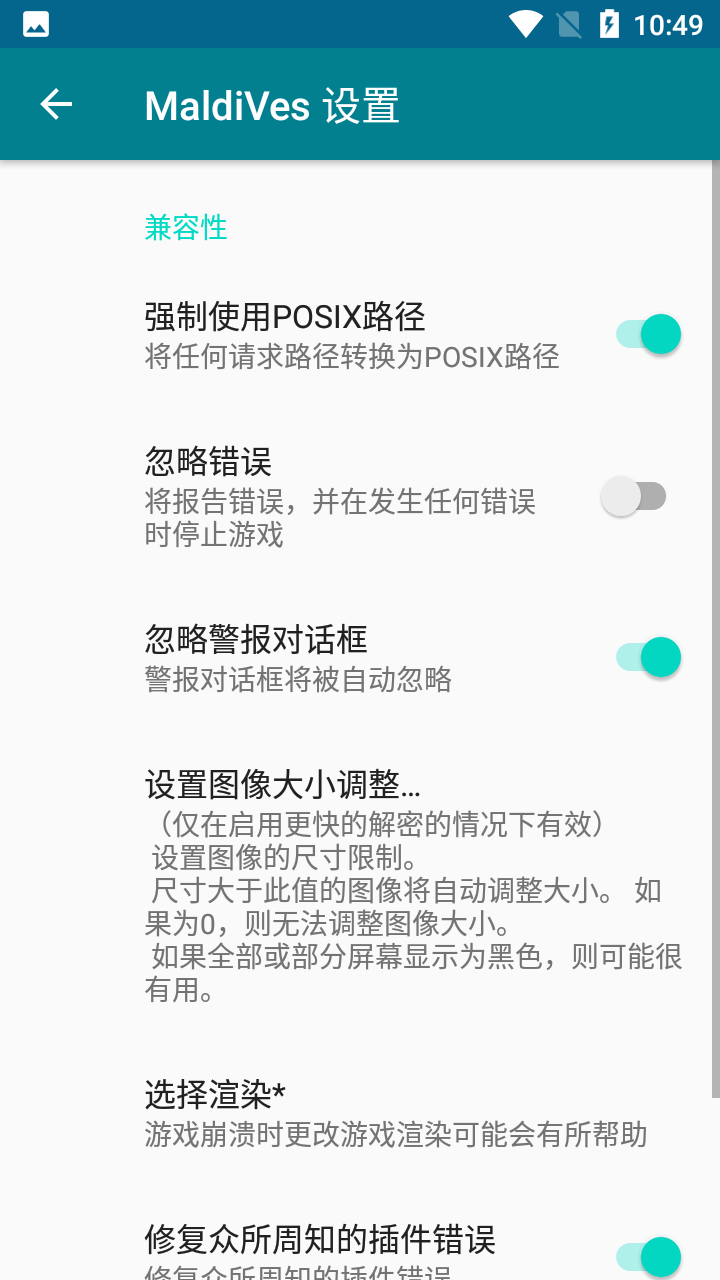
Task: Go back from MaldiVes settings
Action: 56,104
